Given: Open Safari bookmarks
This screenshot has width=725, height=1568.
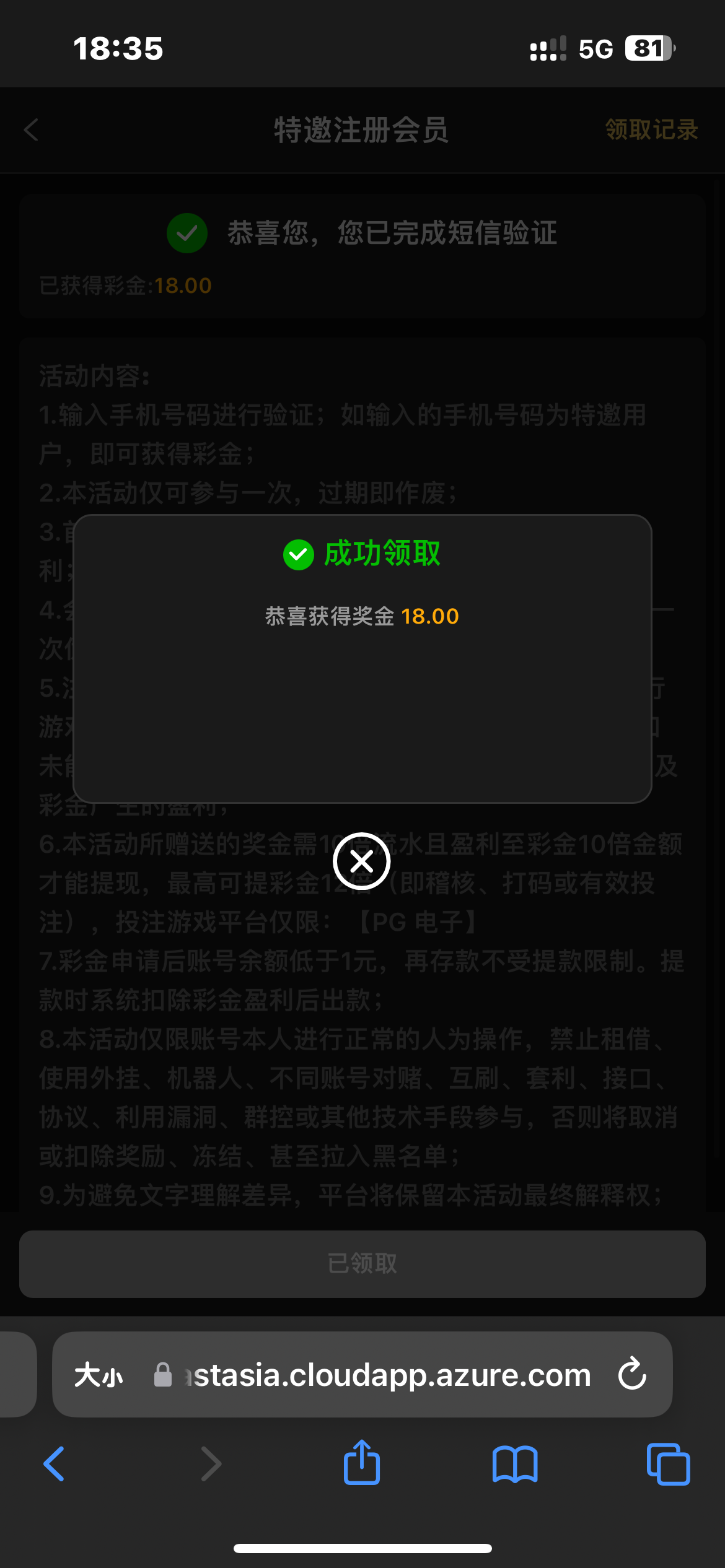Looking at the screenshot, I should click(x=515, y=1464).
